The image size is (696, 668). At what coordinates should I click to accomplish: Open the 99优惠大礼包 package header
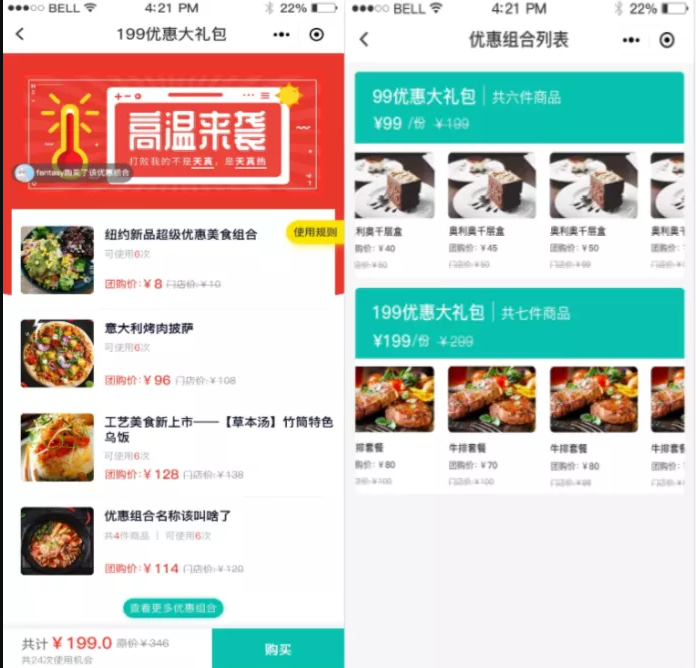point(519,107)
